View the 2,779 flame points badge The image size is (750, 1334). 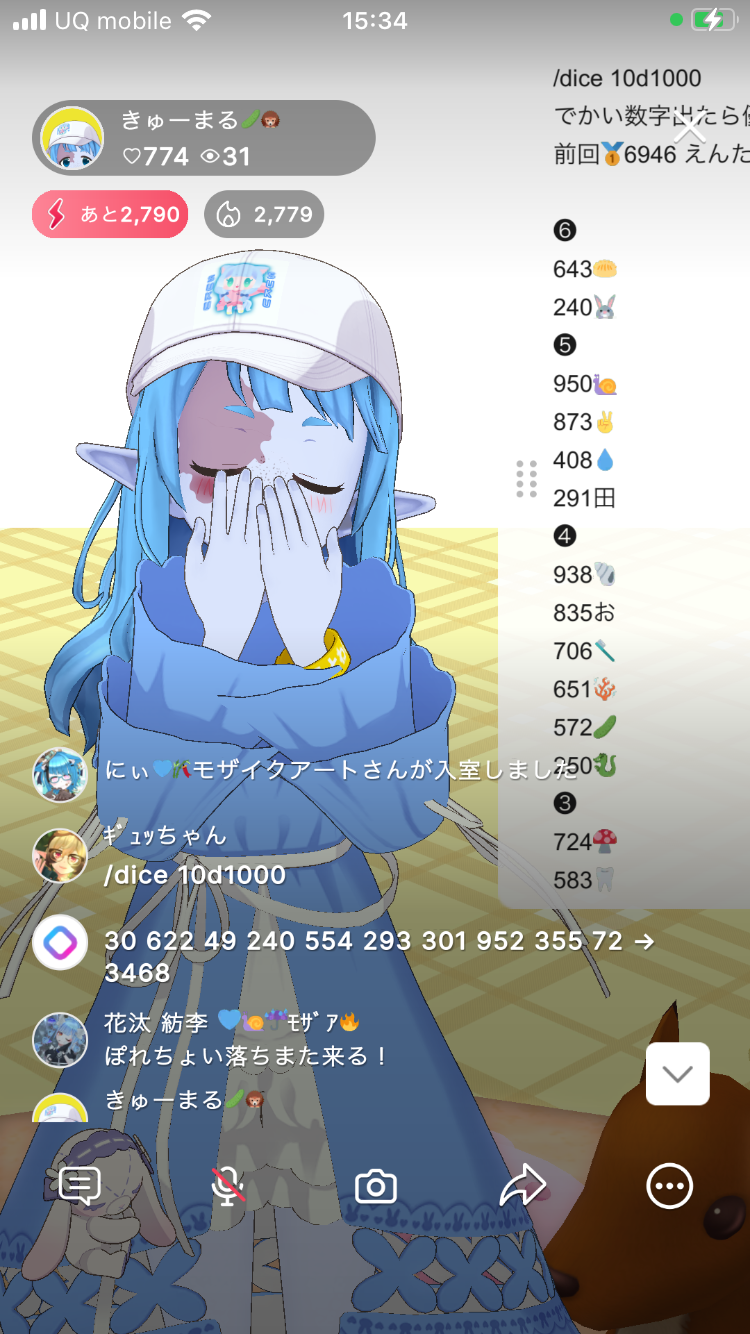point(264,214)
